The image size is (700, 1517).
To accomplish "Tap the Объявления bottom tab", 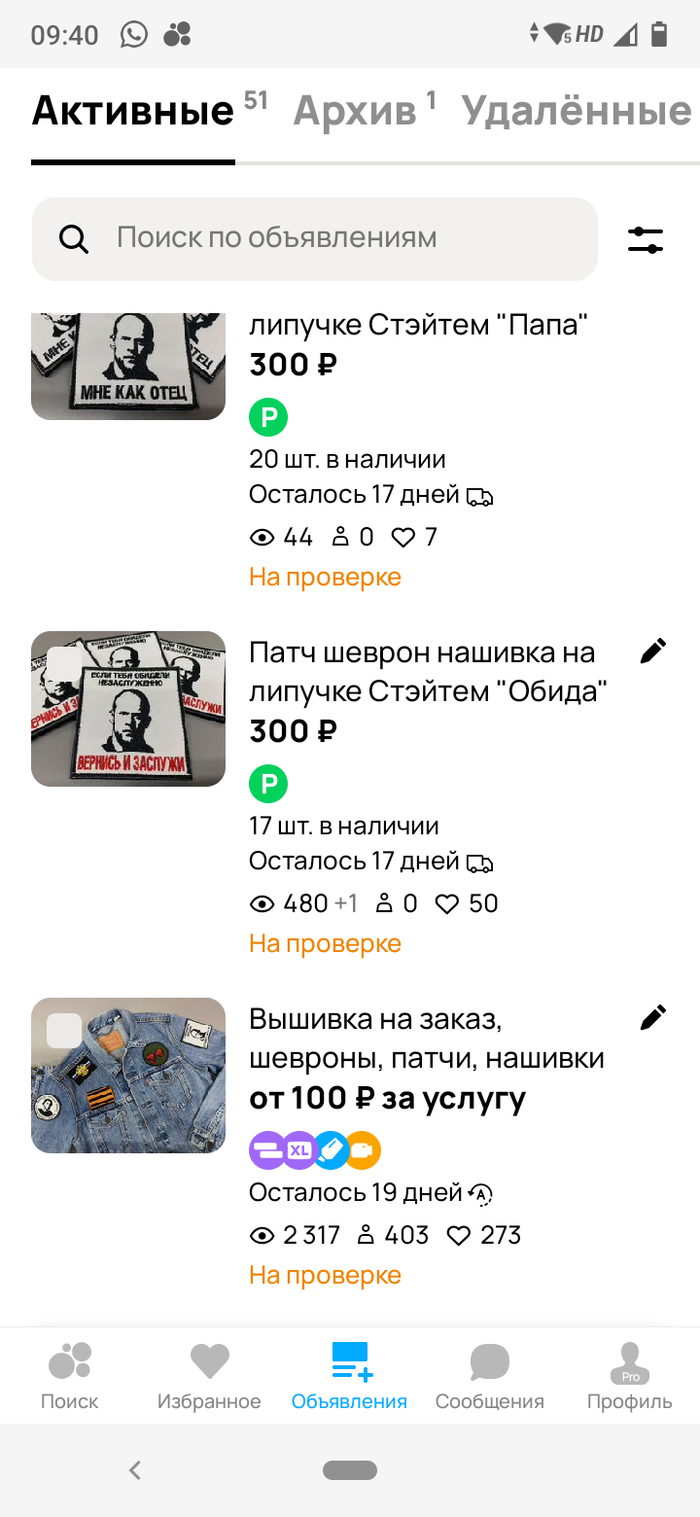I will 349,1376.
